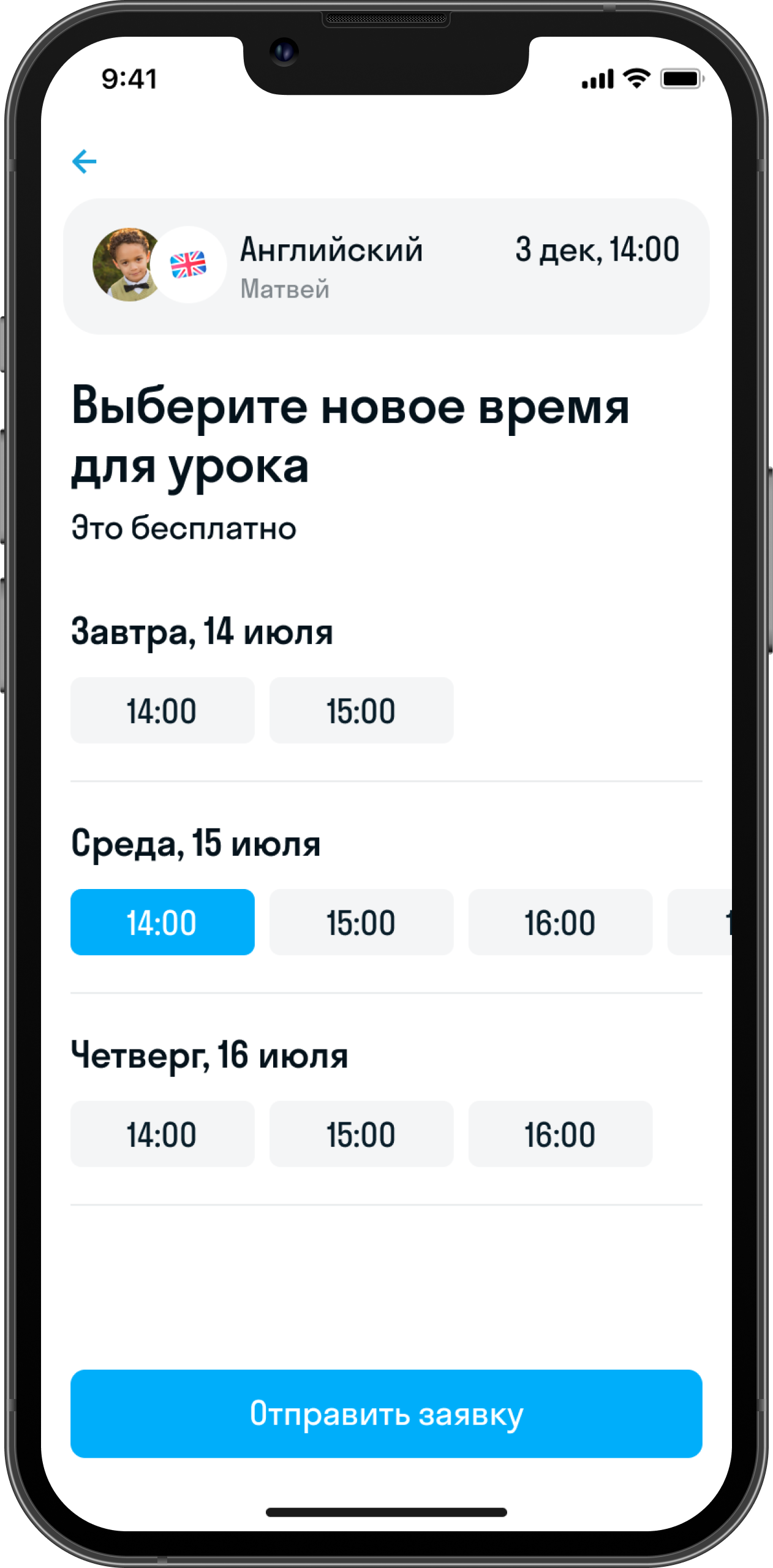Choose 14:00 on Среда, 15 июля
This screenshot has width=773, height=1568.
162,922
